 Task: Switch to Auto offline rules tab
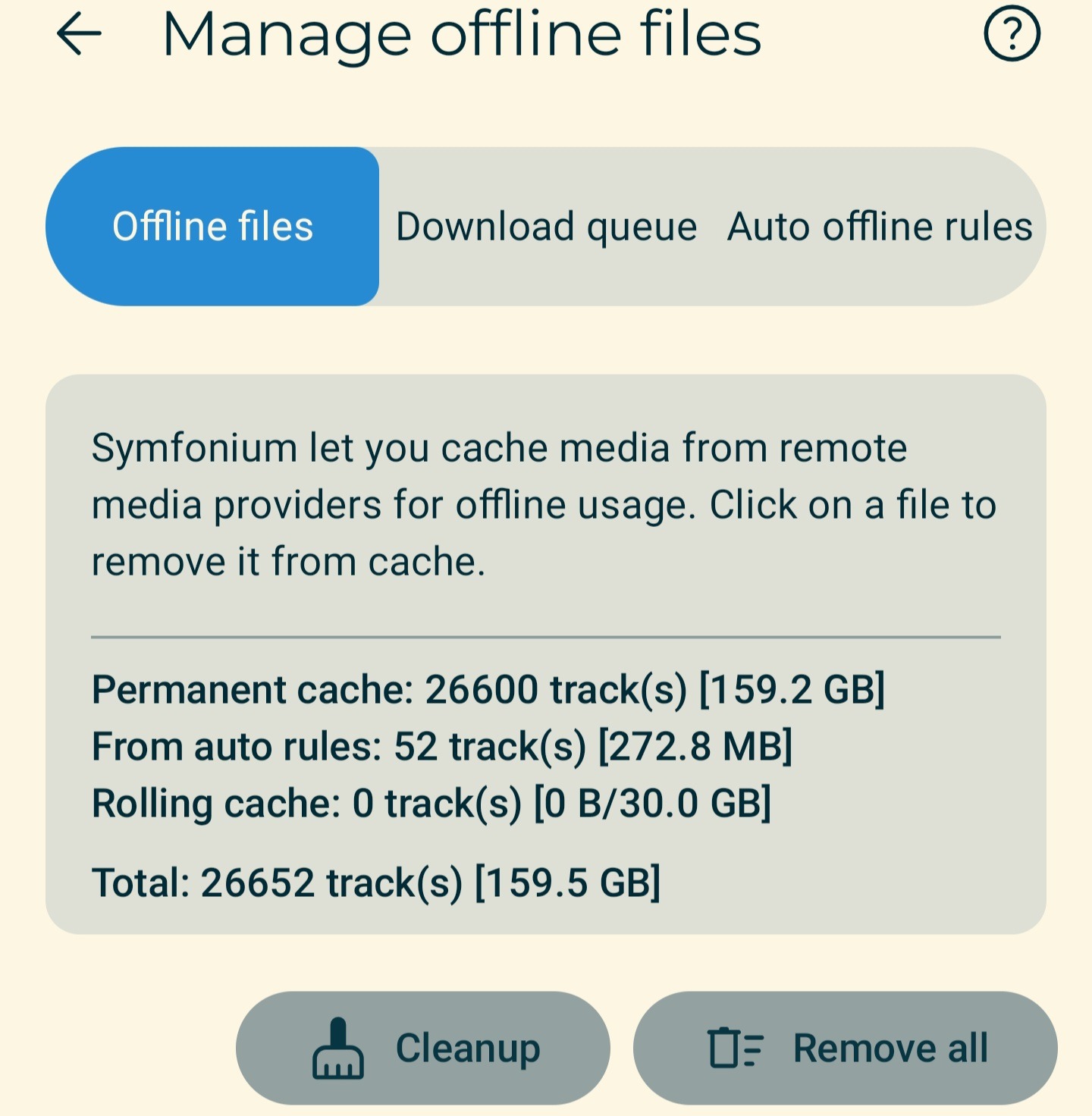pos(880,227)
